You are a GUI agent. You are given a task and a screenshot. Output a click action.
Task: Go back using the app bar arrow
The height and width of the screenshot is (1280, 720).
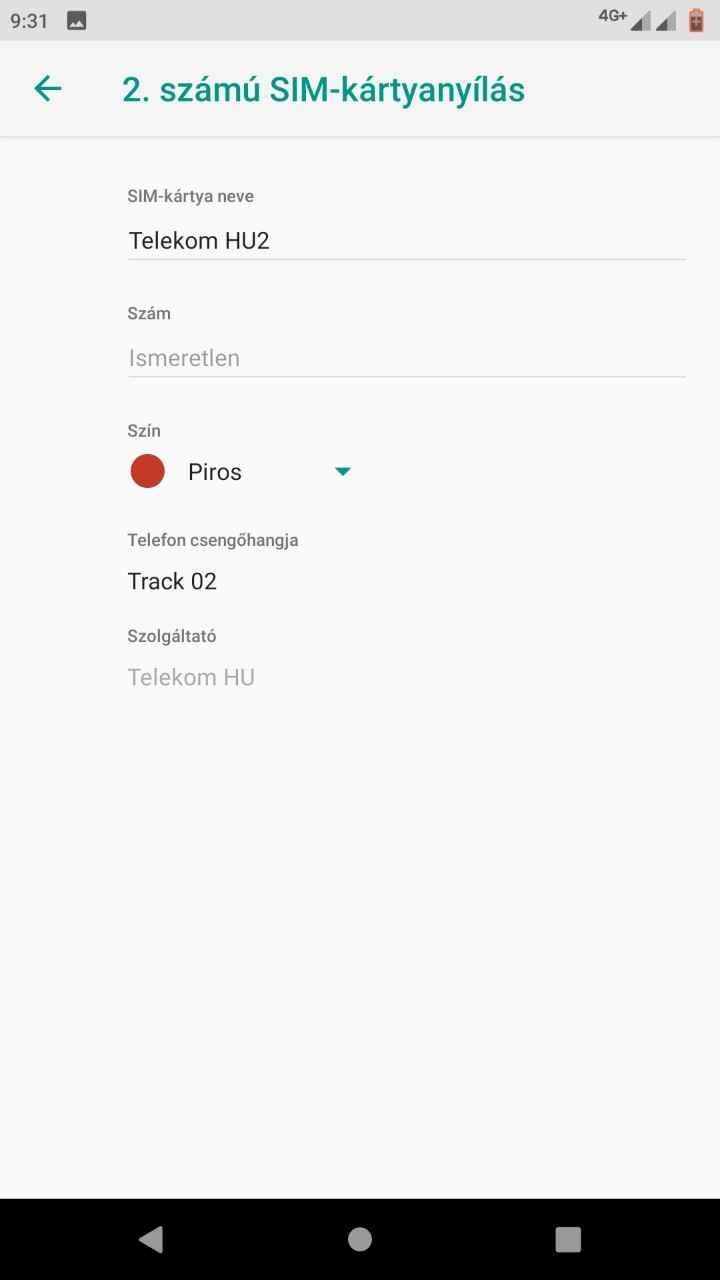(x=48, y=89)
